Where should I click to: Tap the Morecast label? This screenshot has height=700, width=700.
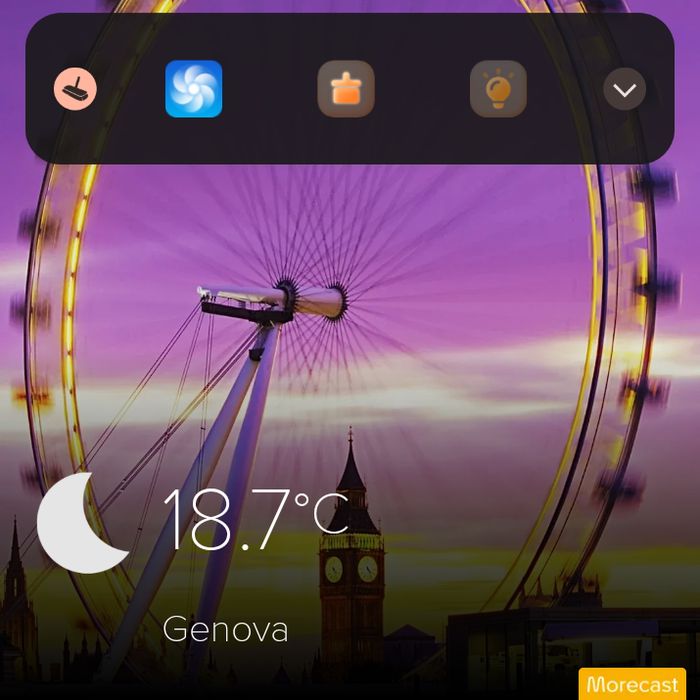tap(632, 684)
